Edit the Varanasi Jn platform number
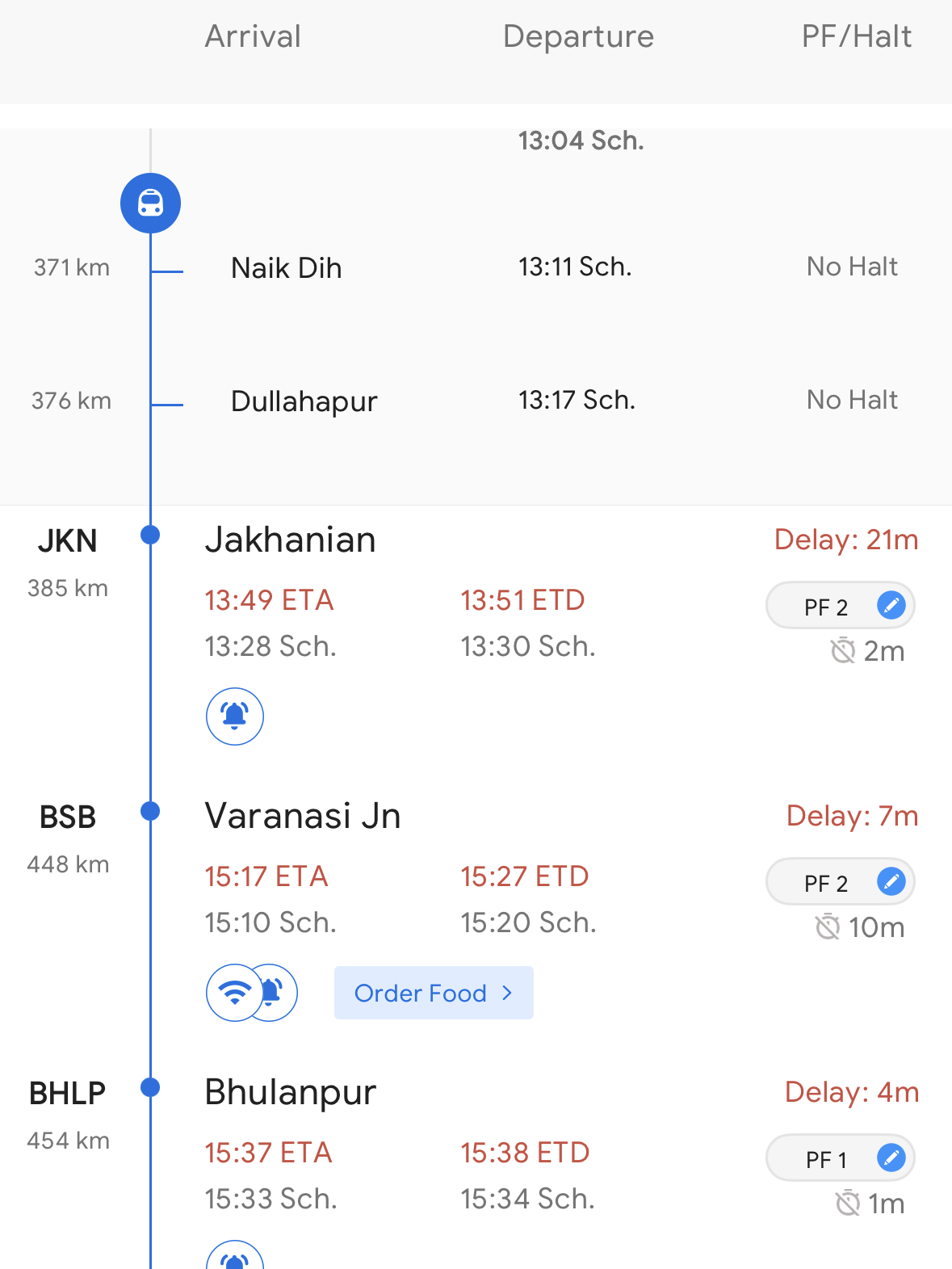This screenshot has height=1269, width=952. pos(891,881)
